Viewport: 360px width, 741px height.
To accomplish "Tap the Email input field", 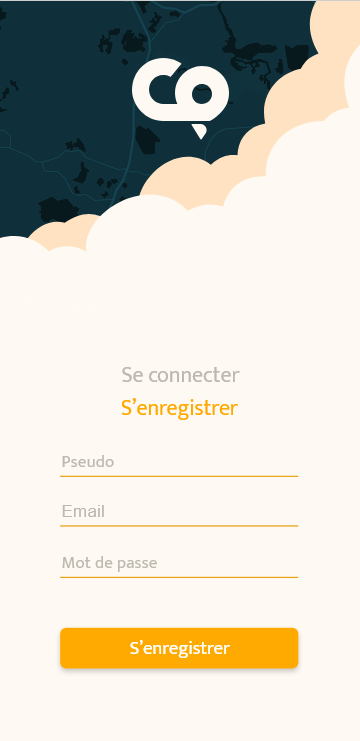I will 179,512.
